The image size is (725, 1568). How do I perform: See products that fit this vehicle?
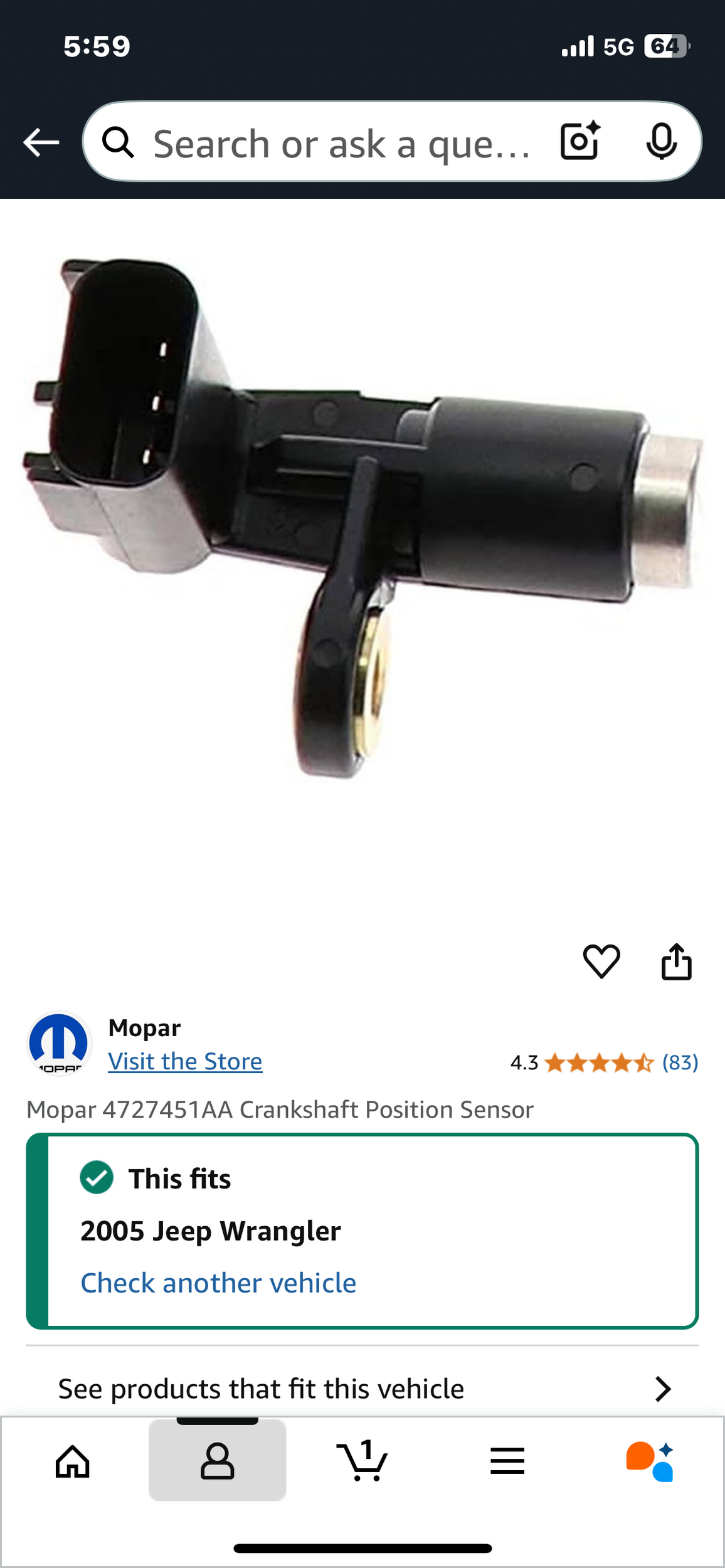pos(362,1389)
